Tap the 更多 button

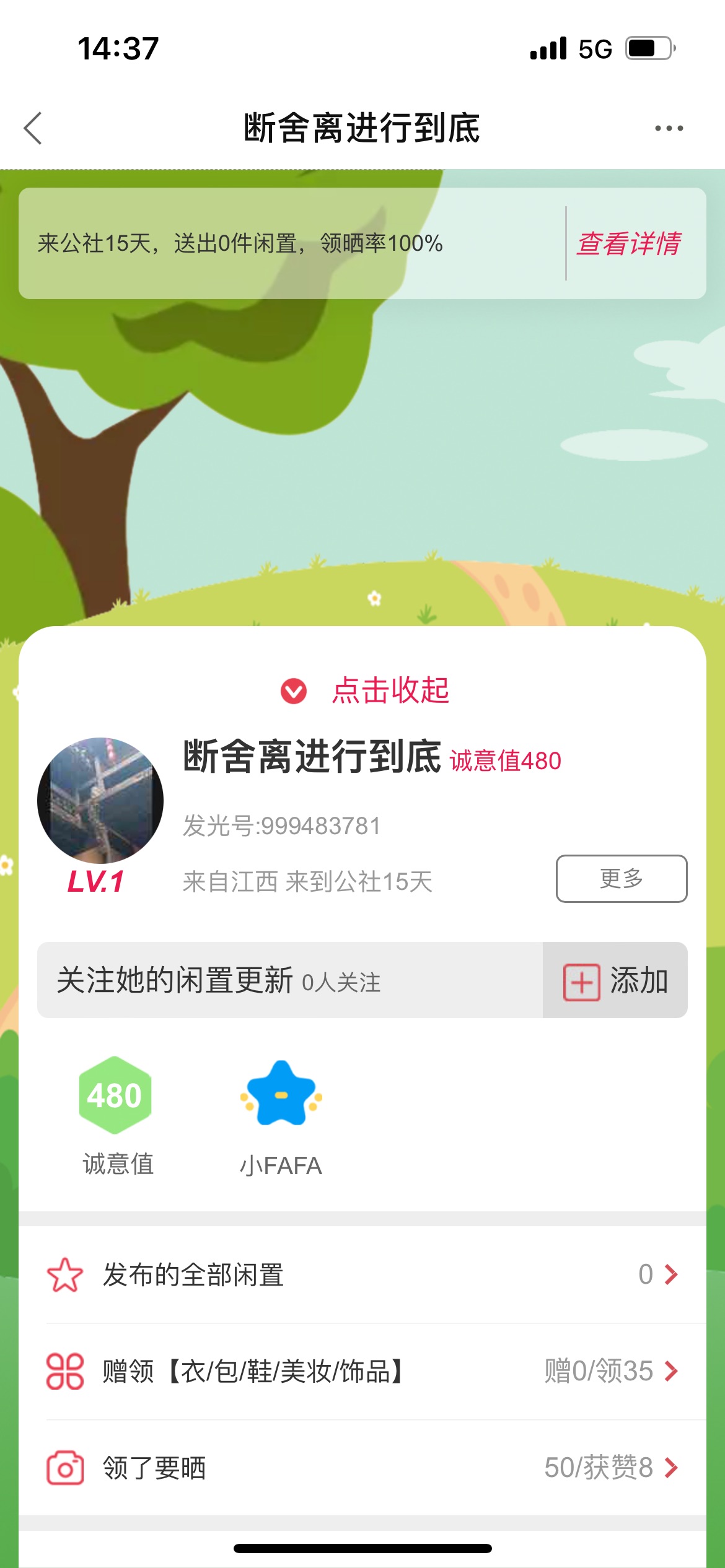coord(621,878)
